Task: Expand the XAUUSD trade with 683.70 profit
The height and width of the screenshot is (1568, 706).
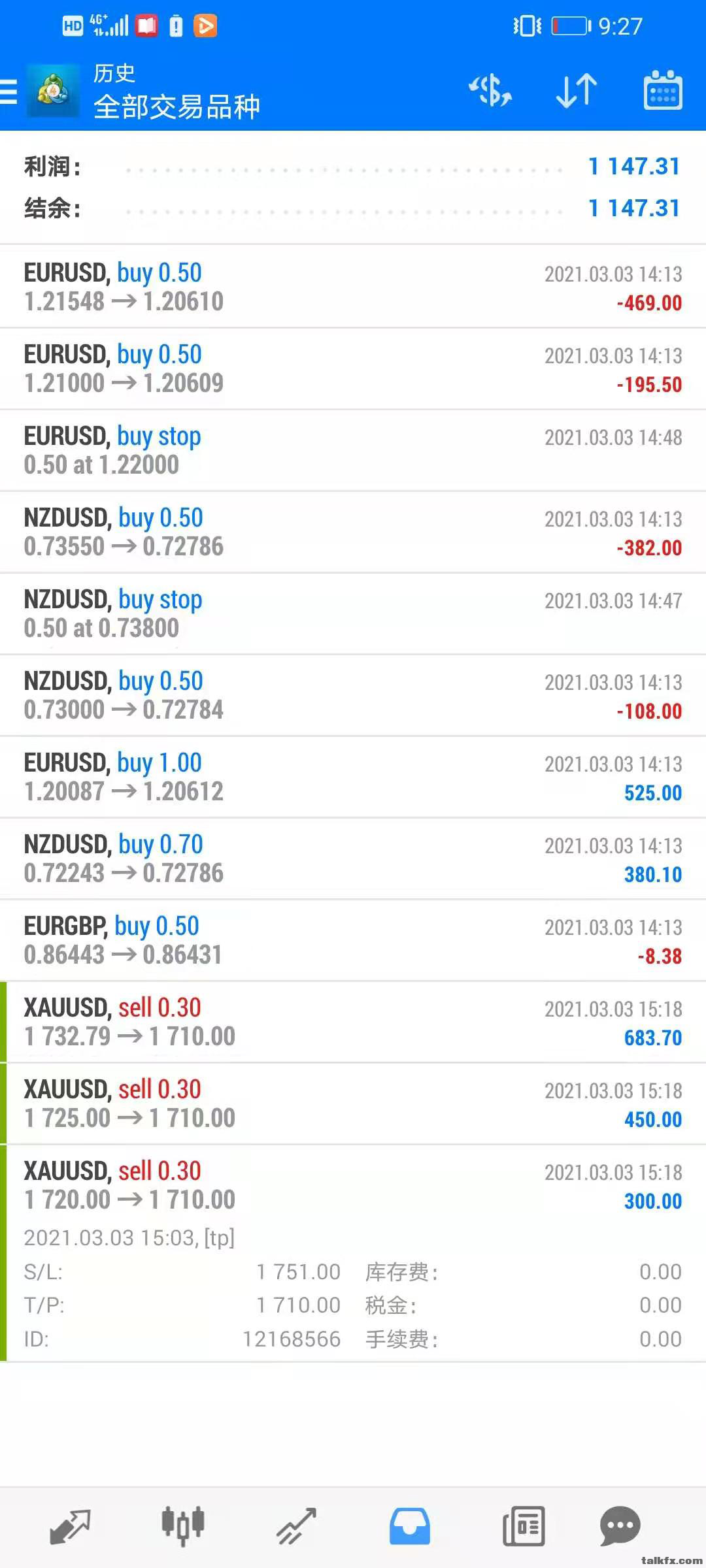Action: coord(353,1022)
